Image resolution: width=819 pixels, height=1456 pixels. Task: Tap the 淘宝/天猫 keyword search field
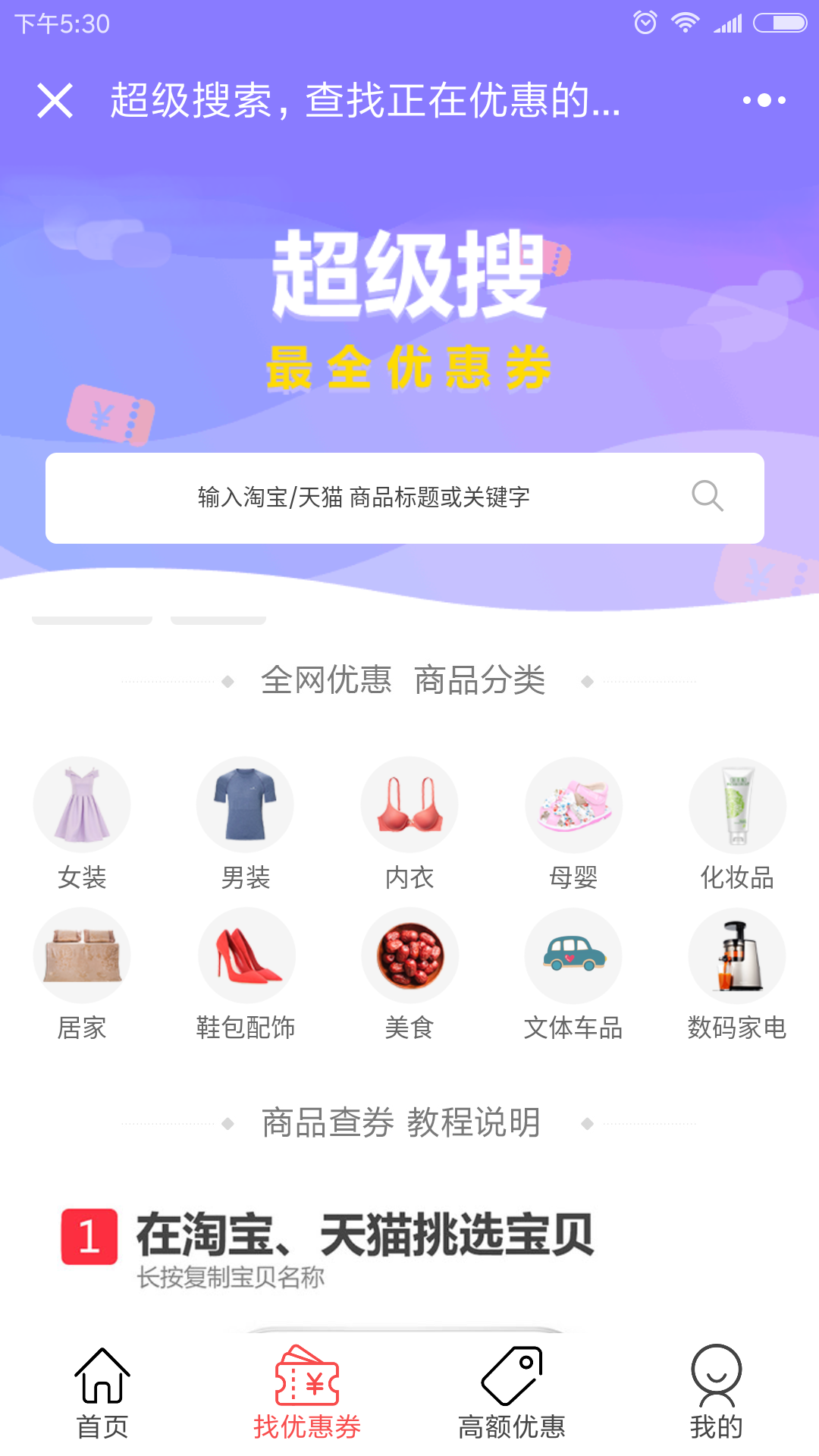click(404, 497)
